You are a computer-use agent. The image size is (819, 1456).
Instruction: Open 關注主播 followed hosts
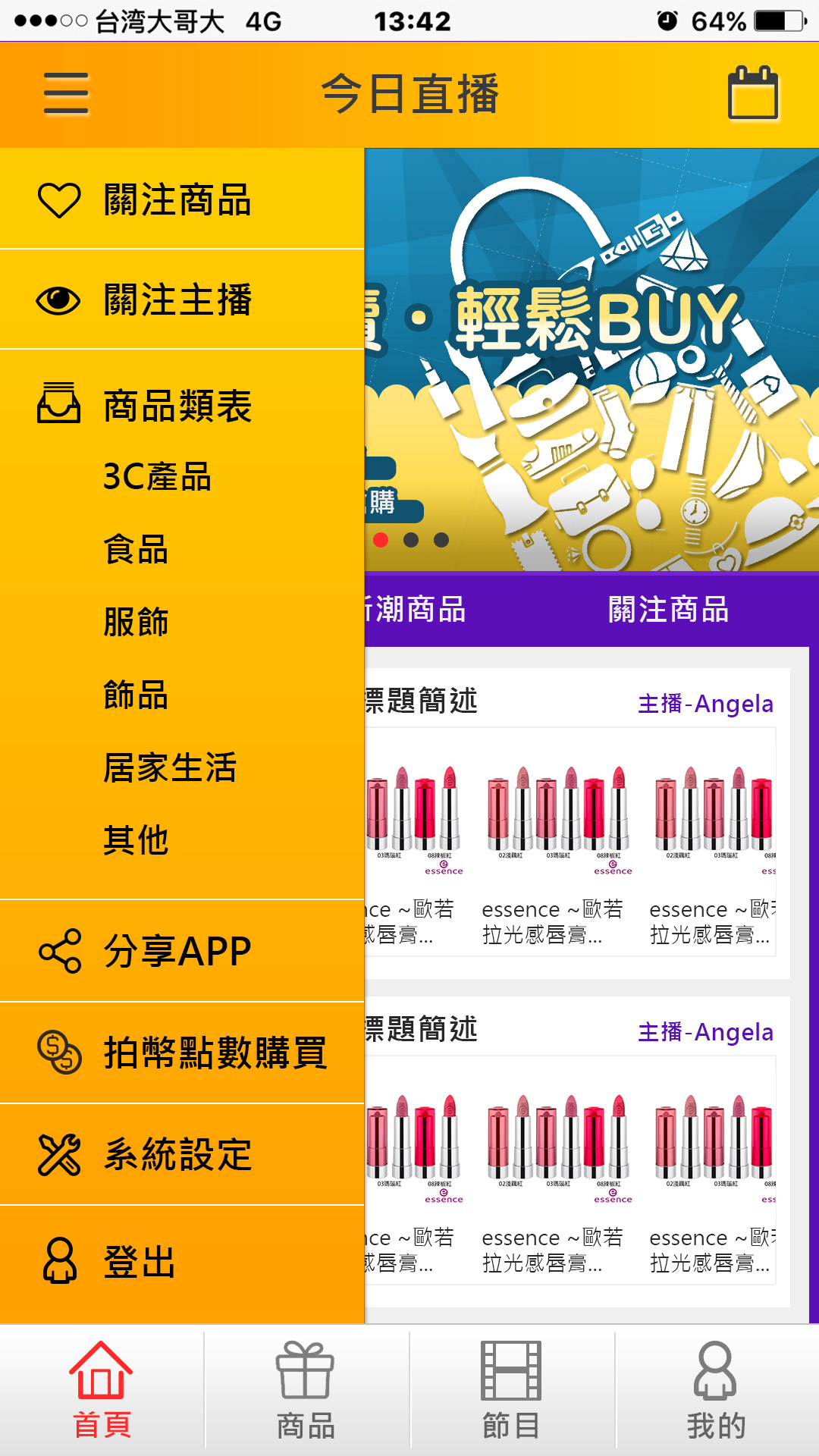[x=177, y=300]
